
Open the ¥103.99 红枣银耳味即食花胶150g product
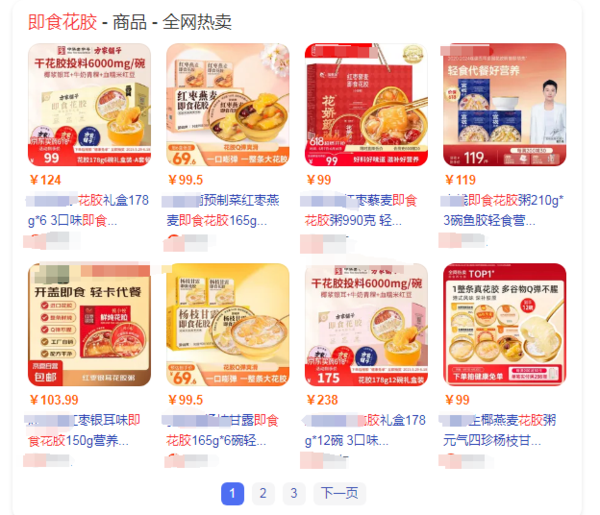[x=89, y=325]
